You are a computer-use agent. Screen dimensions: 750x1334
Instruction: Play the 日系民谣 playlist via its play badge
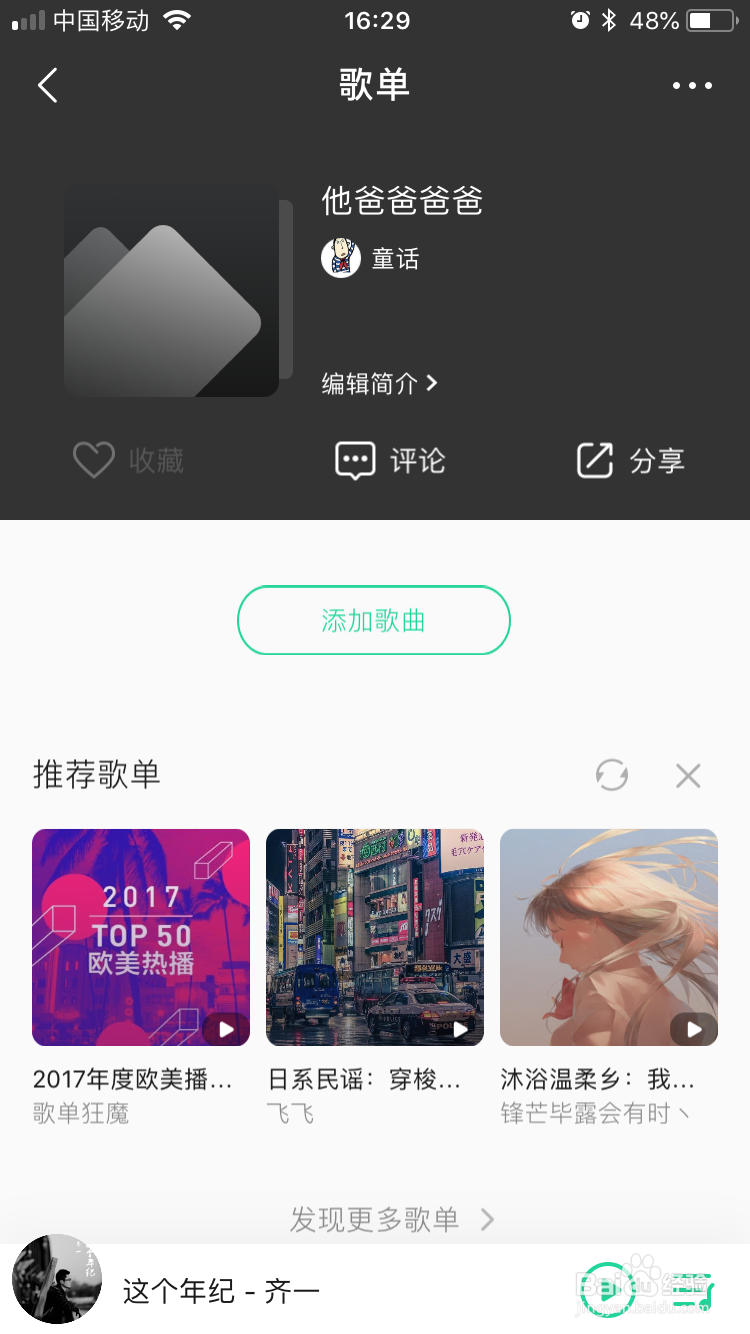click(460, 1028)
